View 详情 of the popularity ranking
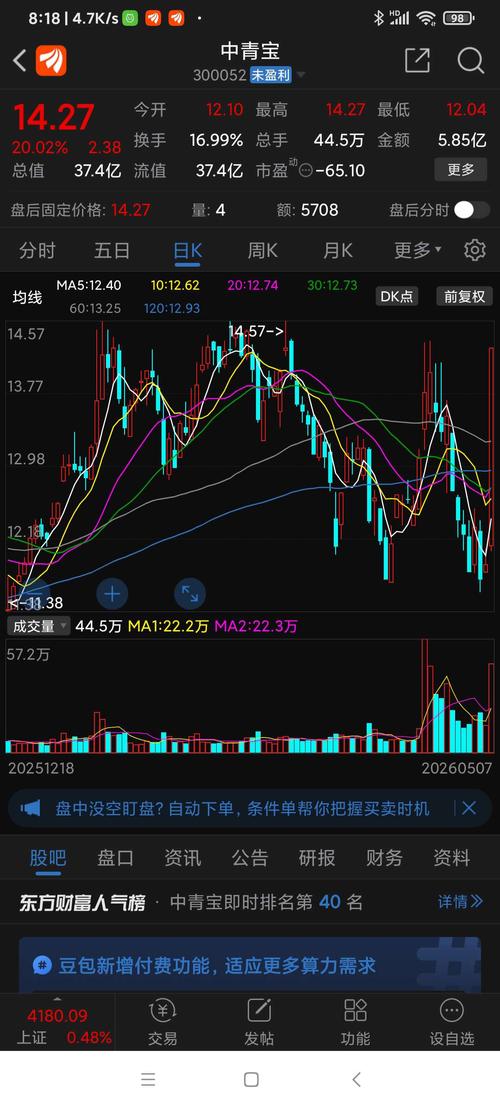 click(460, 902)
